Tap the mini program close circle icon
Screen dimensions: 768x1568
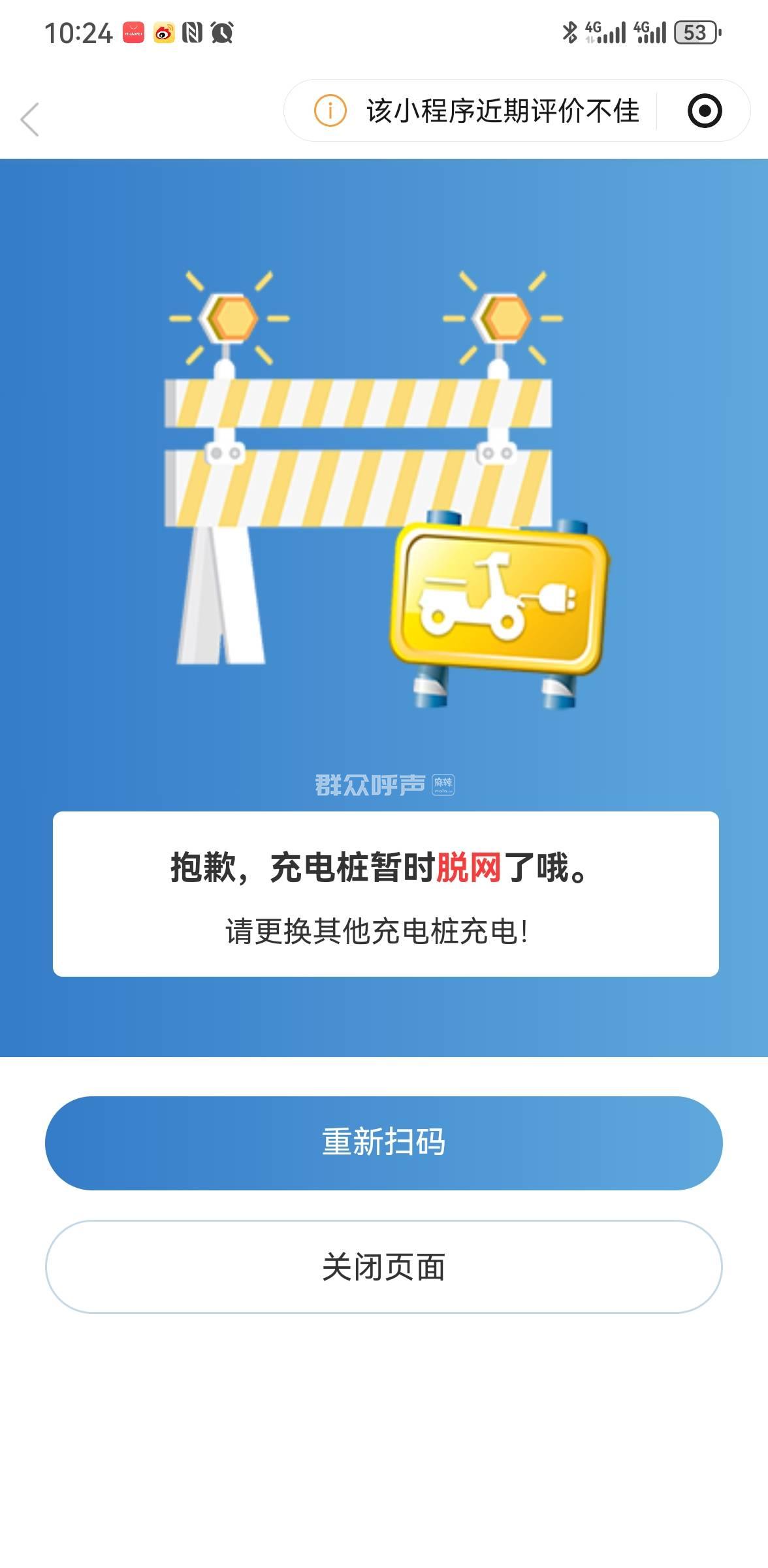coord(704,111)
